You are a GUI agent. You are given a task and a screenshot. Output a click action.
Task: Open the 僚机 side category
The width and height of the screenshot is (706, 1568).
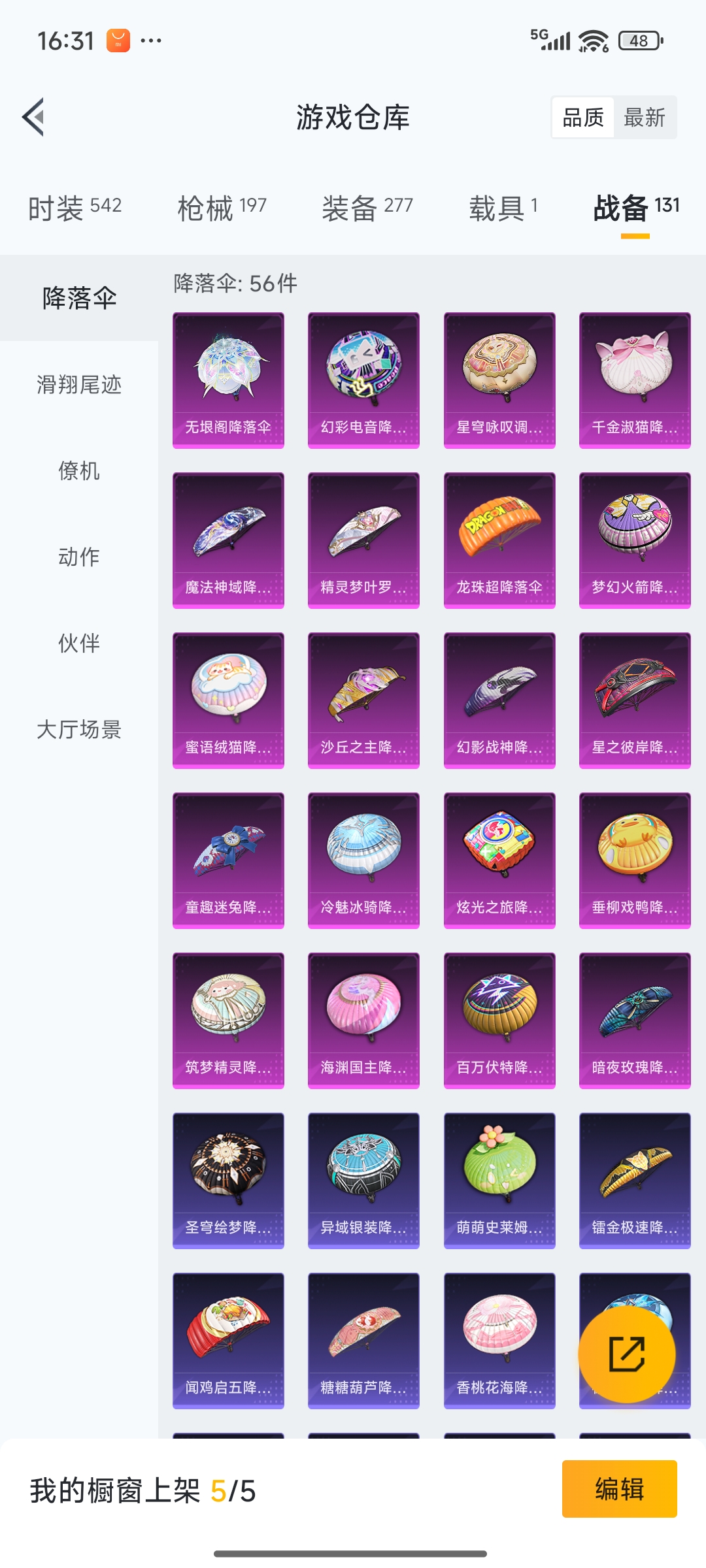pyautogui.click(x=79, y=471)
